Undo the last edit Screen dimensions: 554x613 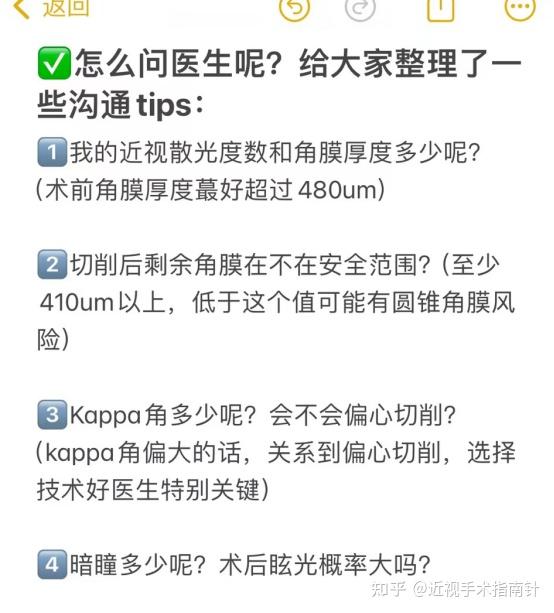(294, 8)
